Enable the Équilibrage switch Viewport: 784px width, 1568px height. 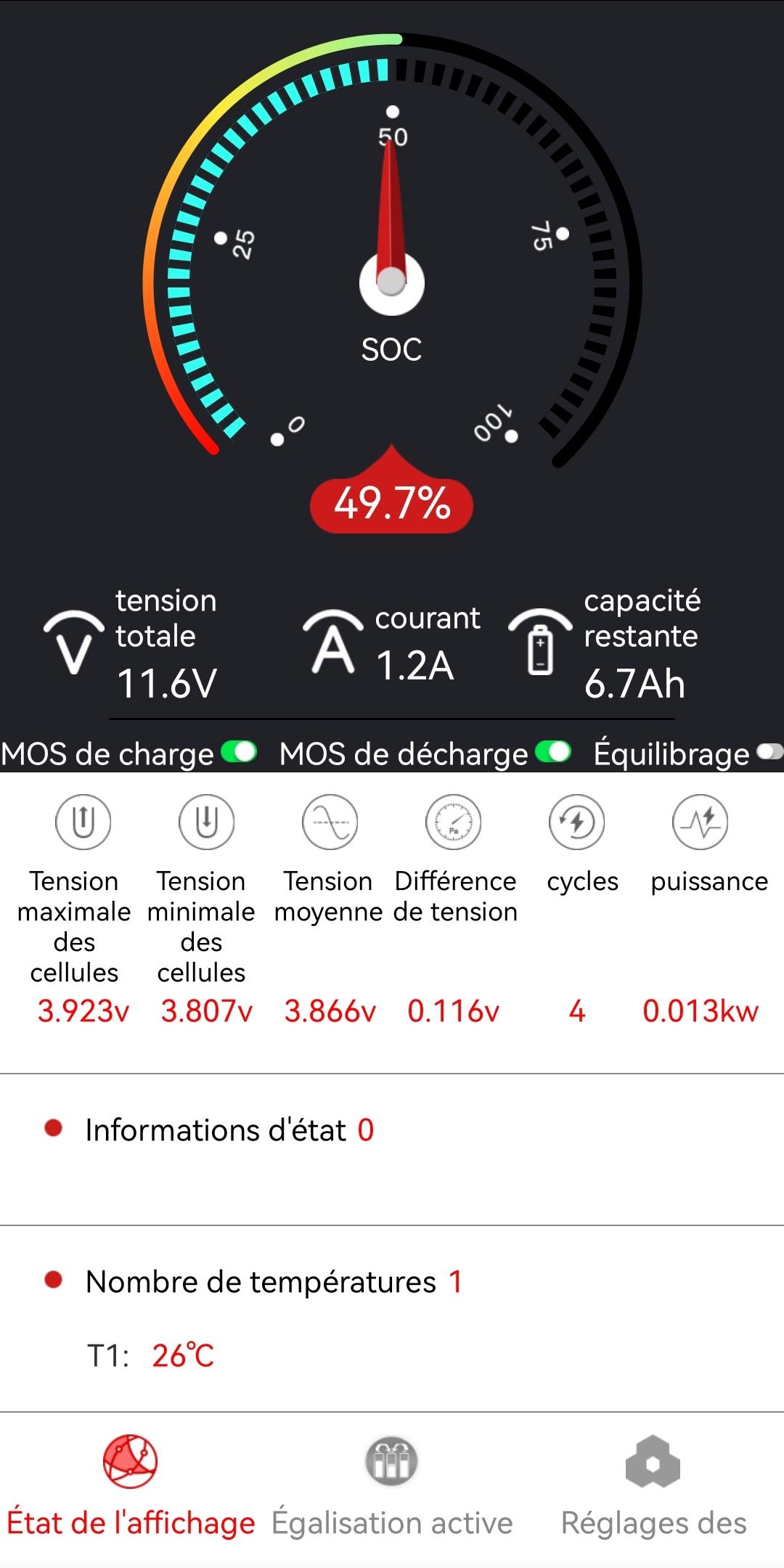769,752
